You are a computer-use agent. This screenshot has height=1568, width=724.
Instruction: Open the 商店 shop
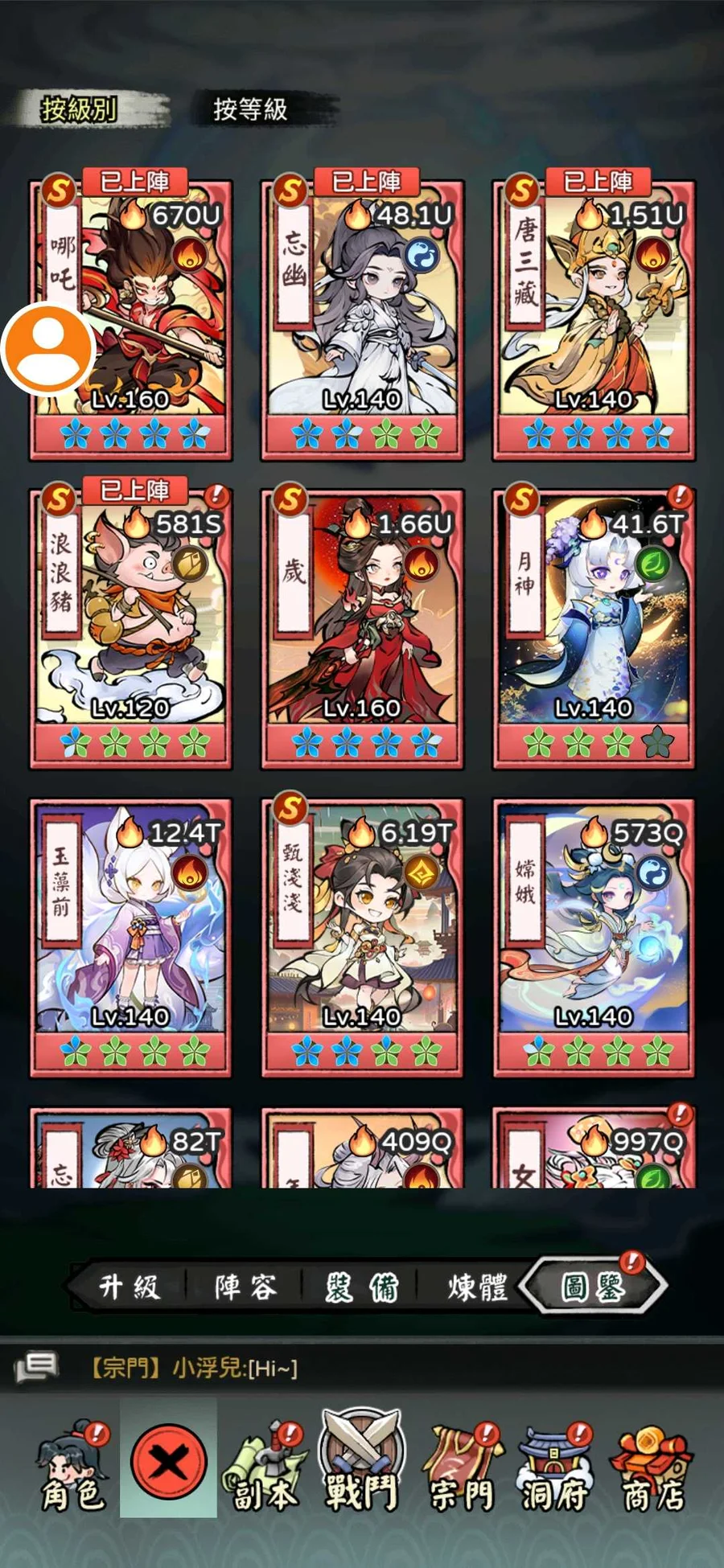click(x=653, y=1467)
